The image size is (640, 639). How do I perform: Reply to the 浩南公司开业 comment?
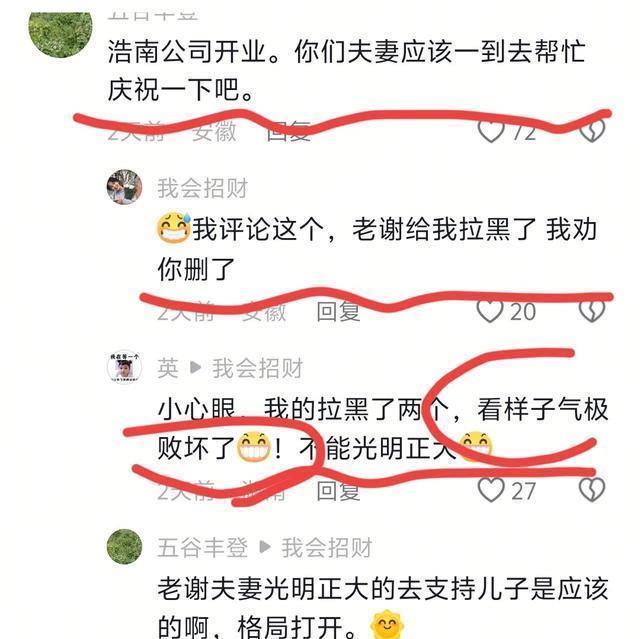pos(288,131)
